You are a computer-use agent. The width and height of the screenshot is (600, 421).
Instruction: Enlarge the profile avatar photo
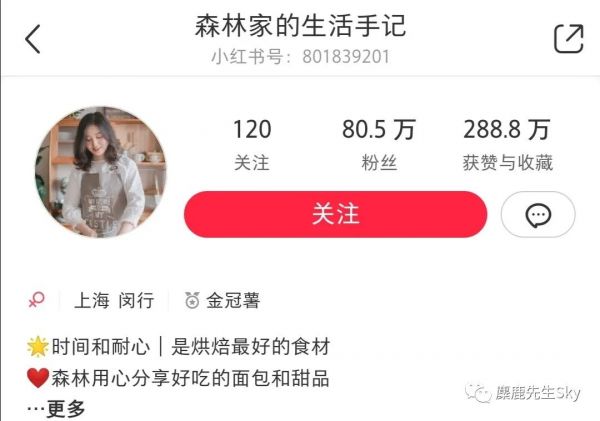coord(101,171)
